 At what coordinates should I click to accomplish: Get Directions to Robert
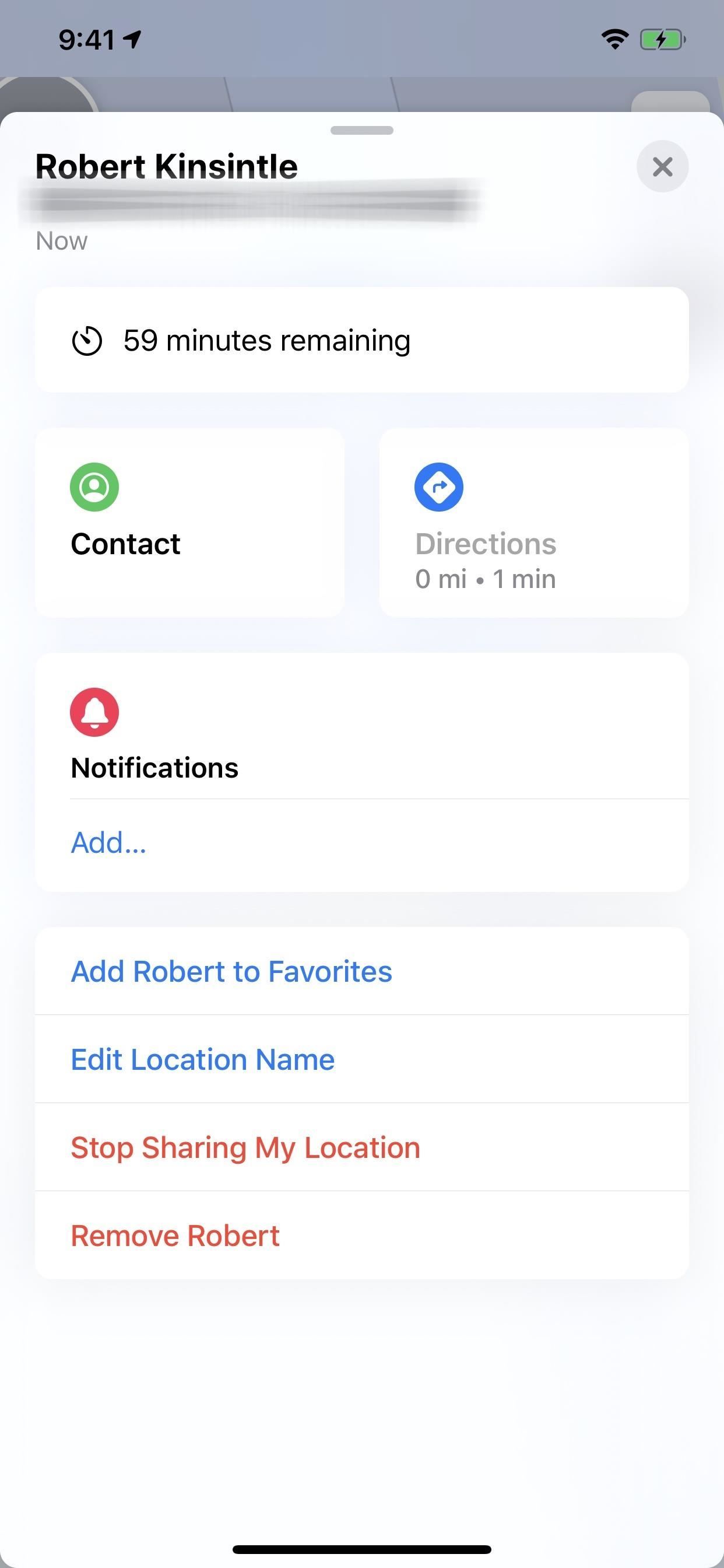pyautogui.click(x=533, y=522)
